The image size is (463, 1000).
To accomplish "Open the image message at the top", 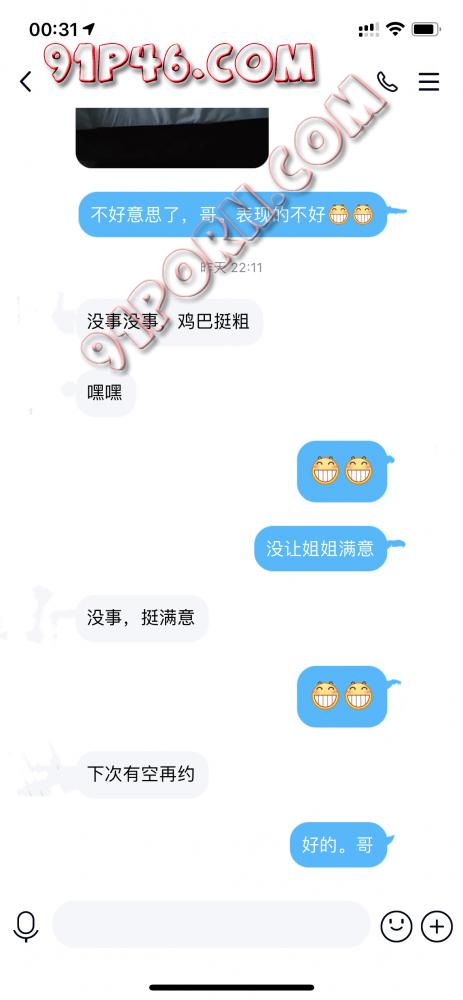I will tap(172, 138).
